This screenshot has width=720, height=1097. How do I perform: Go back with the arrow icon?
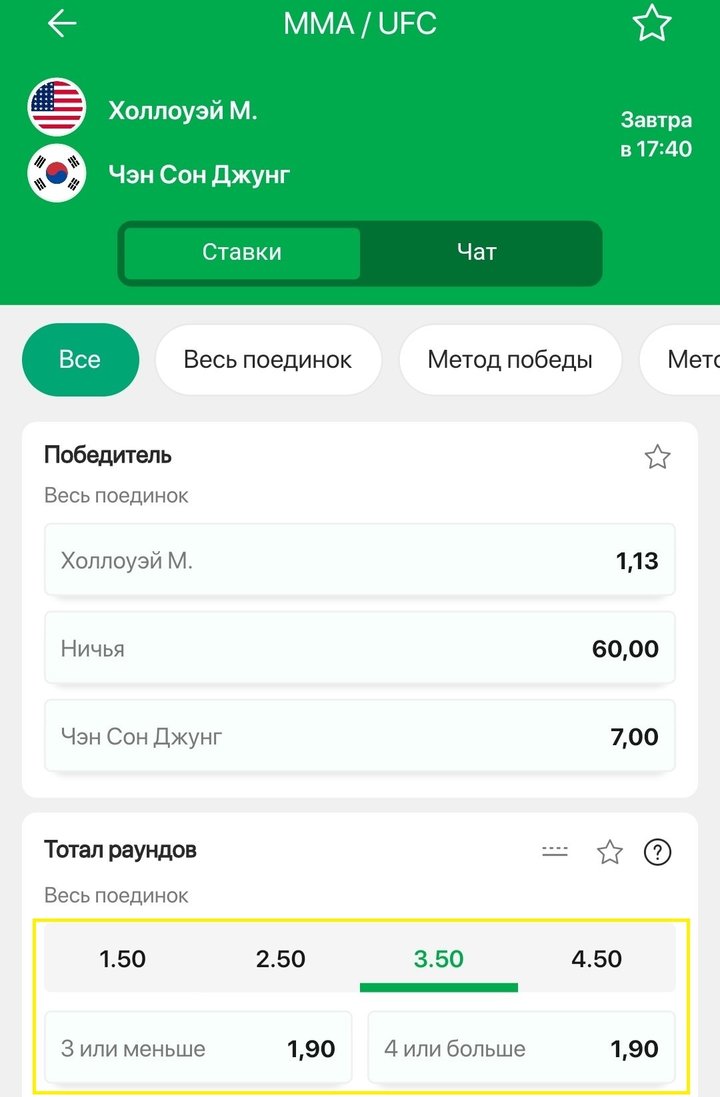point(62,24)
